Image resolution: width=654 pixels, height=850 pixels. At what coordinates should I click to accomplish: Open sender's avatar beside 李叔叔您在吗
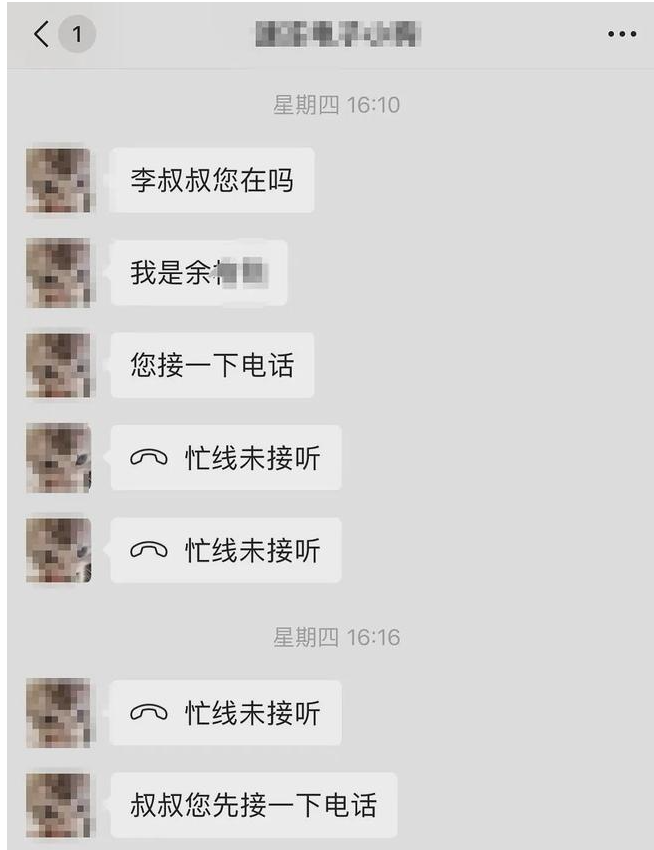point(58,181)
